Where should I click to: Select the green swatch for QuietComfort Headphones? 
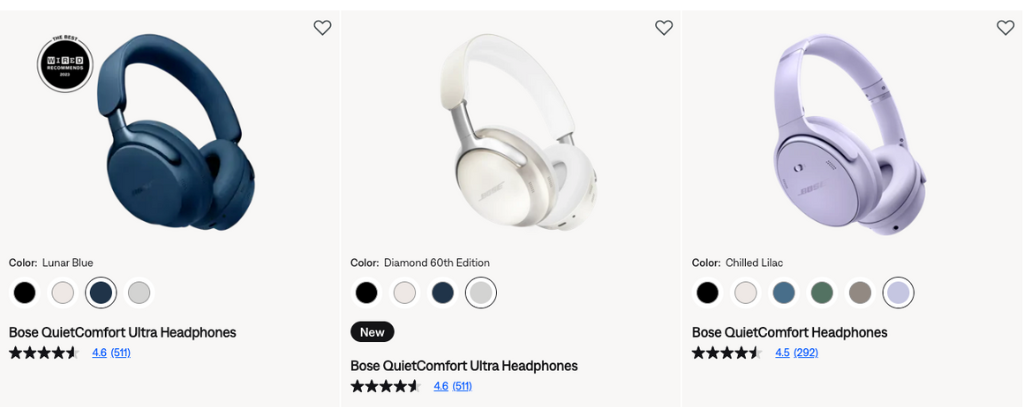(x=822, y=293)
